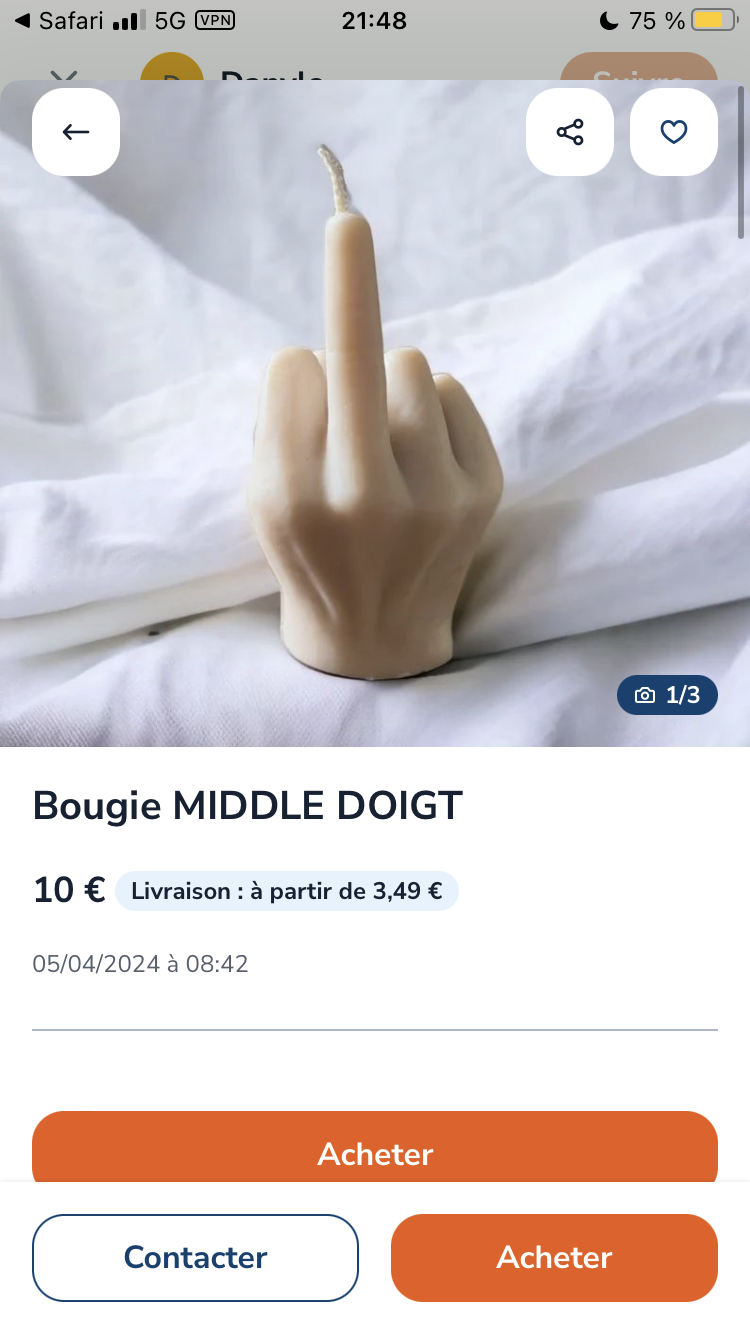
Task: Tap Contacter to message the seller
Action: pyautogui.click(x=195, y=1257)
